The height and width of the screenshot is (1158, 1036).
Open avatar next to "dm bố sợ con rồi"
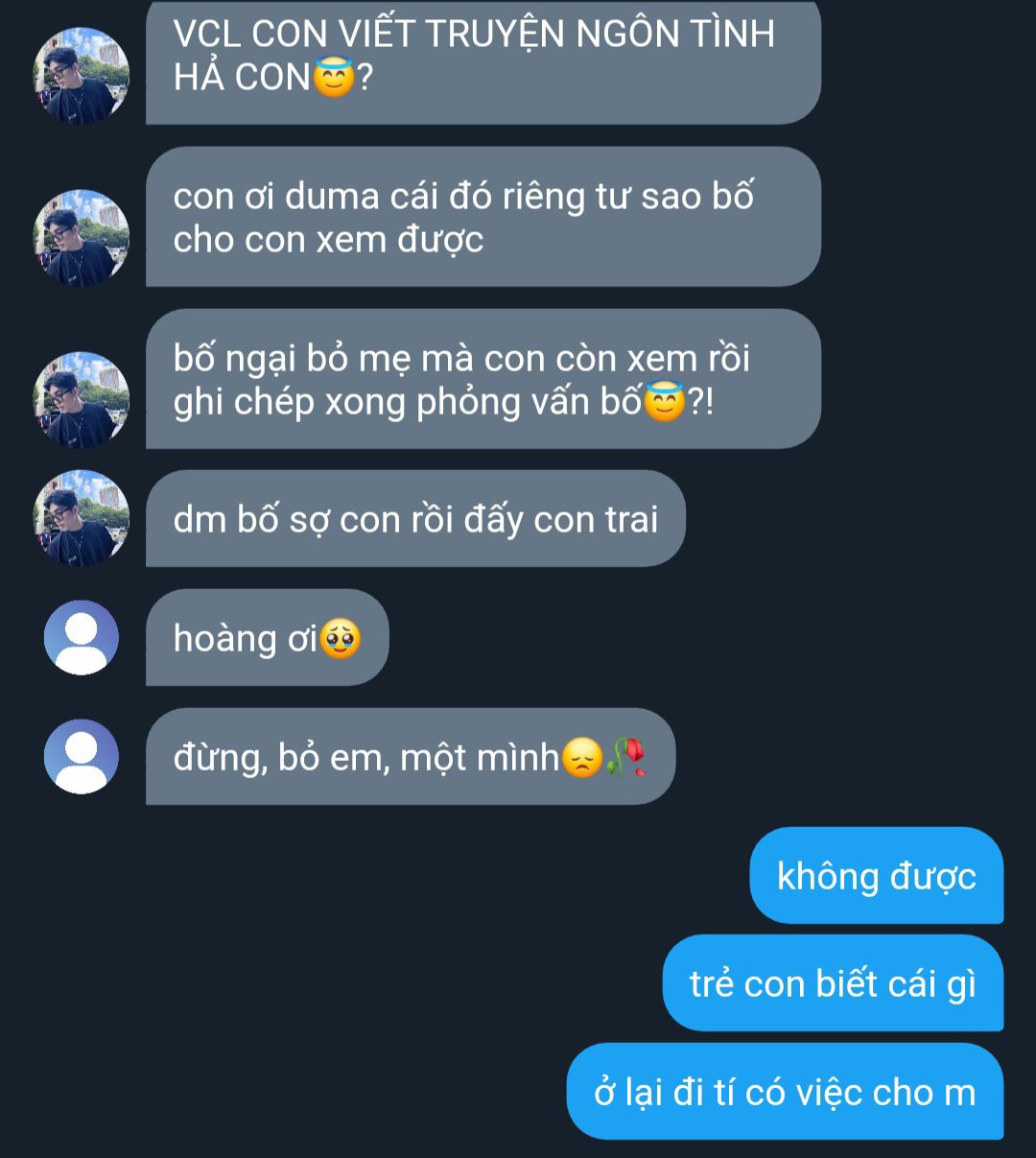(x=82, y=518)
